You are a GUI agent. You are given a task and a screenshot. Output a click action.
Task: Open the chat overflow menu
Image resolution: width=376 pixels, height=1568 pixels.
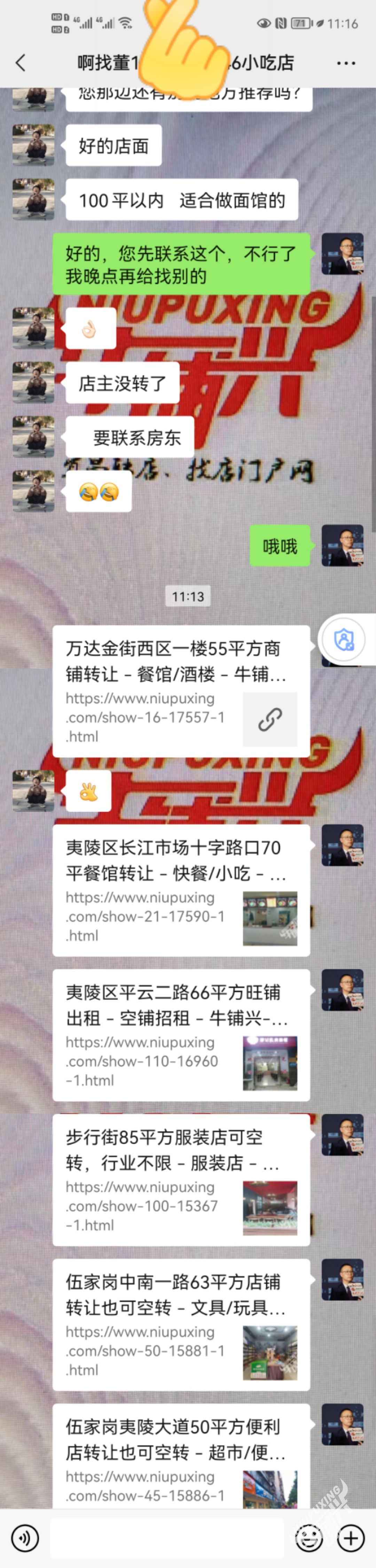pos(346,63)
